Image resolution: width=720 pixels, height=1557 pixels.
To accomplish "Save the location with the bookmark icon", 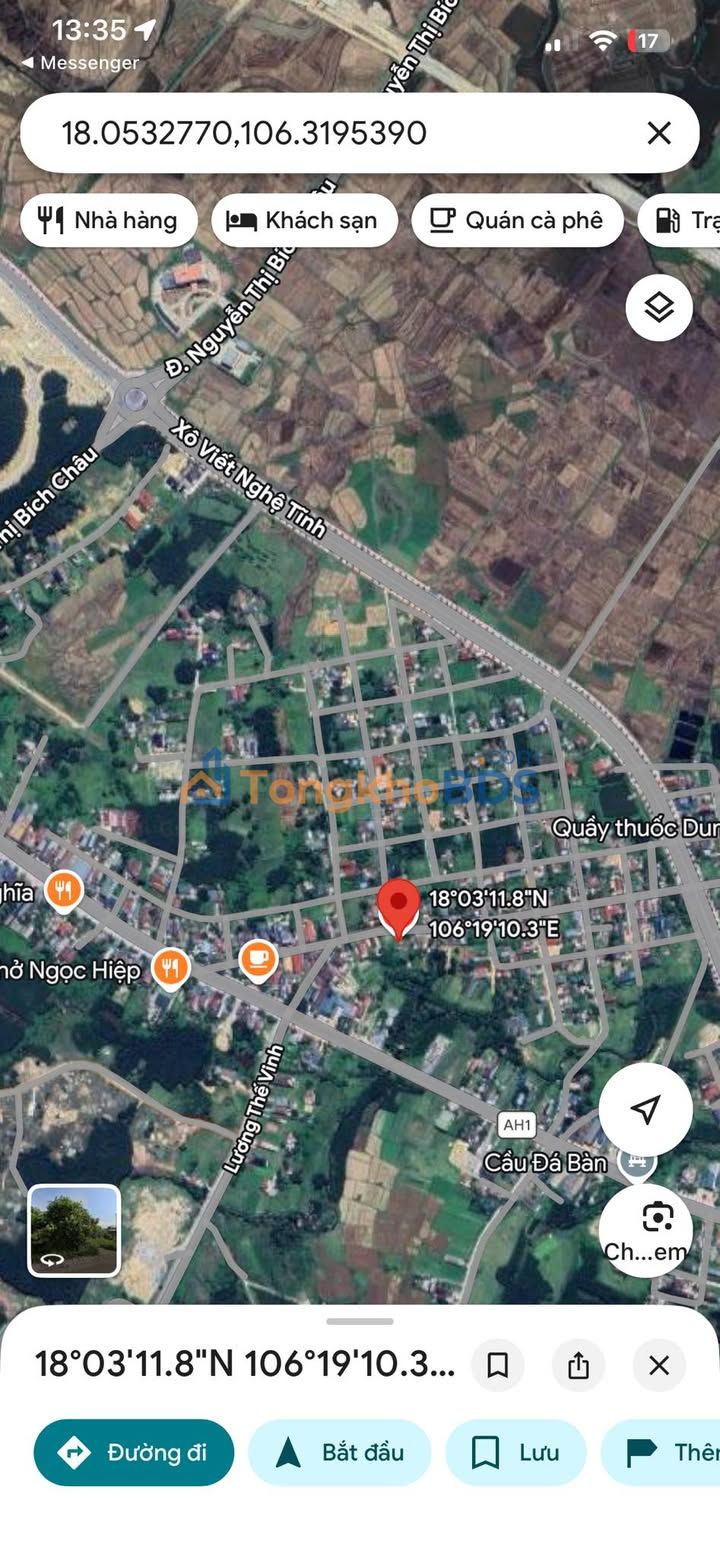I will pyautogui.click(x=497, y=1365).
